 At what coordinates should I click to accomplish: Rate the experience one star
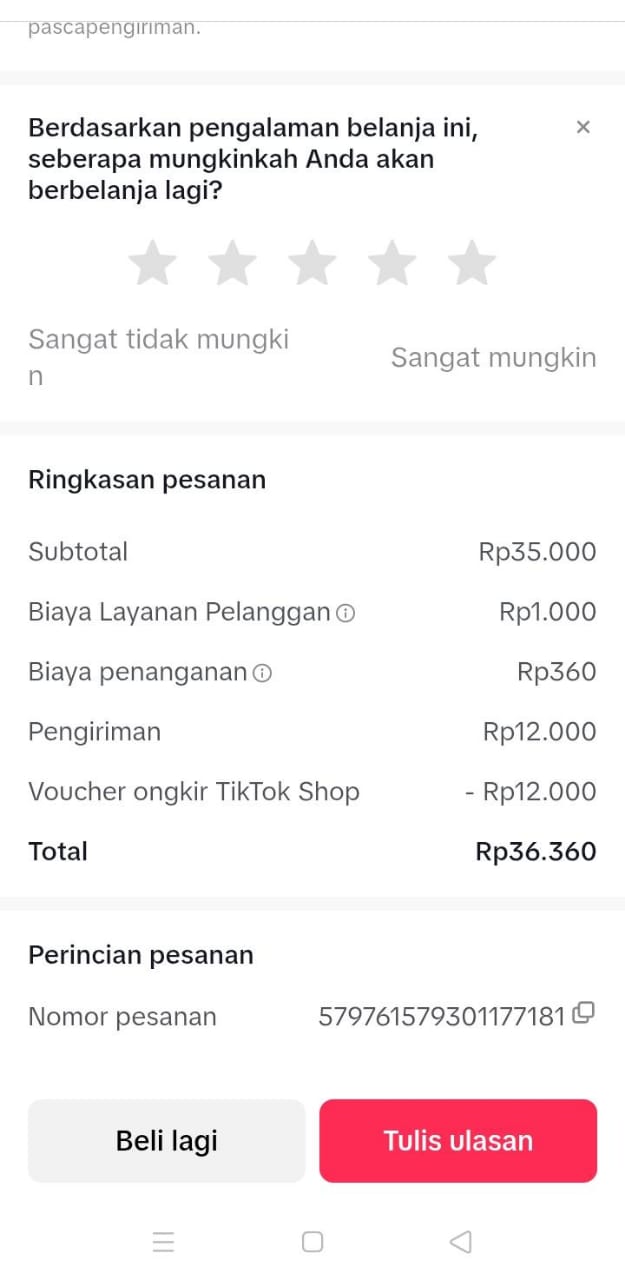pos(153,262)
